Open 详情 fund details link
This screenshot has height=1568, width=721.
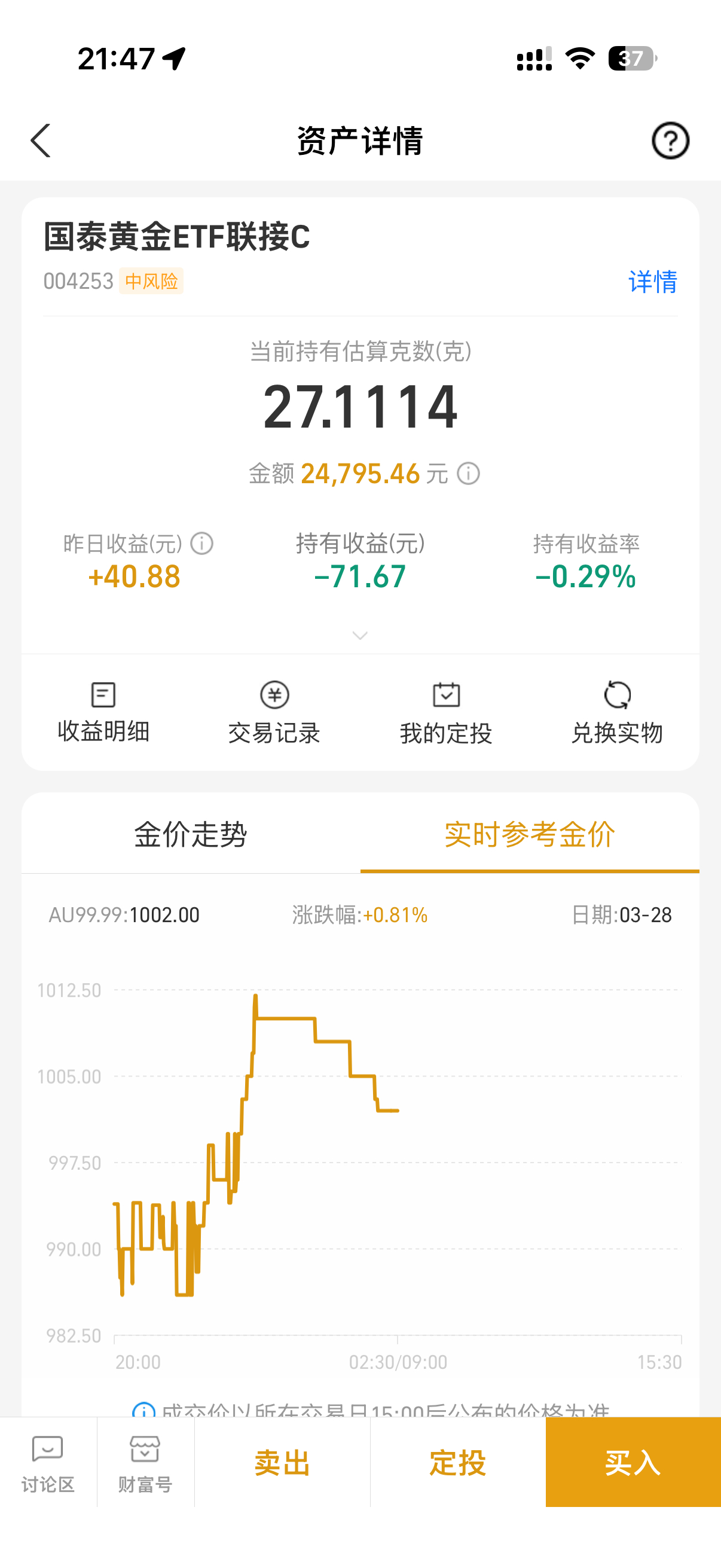click(x=652, y=282)
